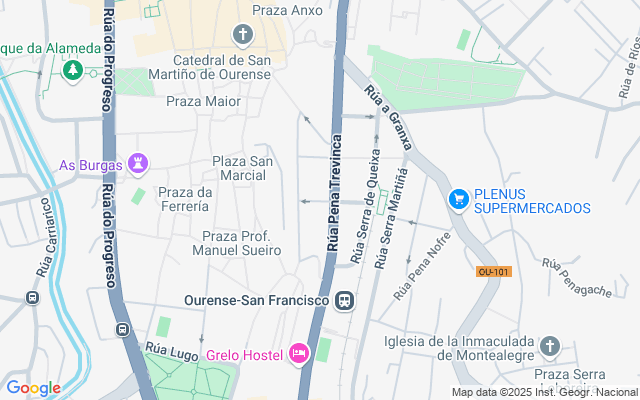Select the As Burgas landmark marker
This screenshot has height=400, width=640.
point(138,163)
